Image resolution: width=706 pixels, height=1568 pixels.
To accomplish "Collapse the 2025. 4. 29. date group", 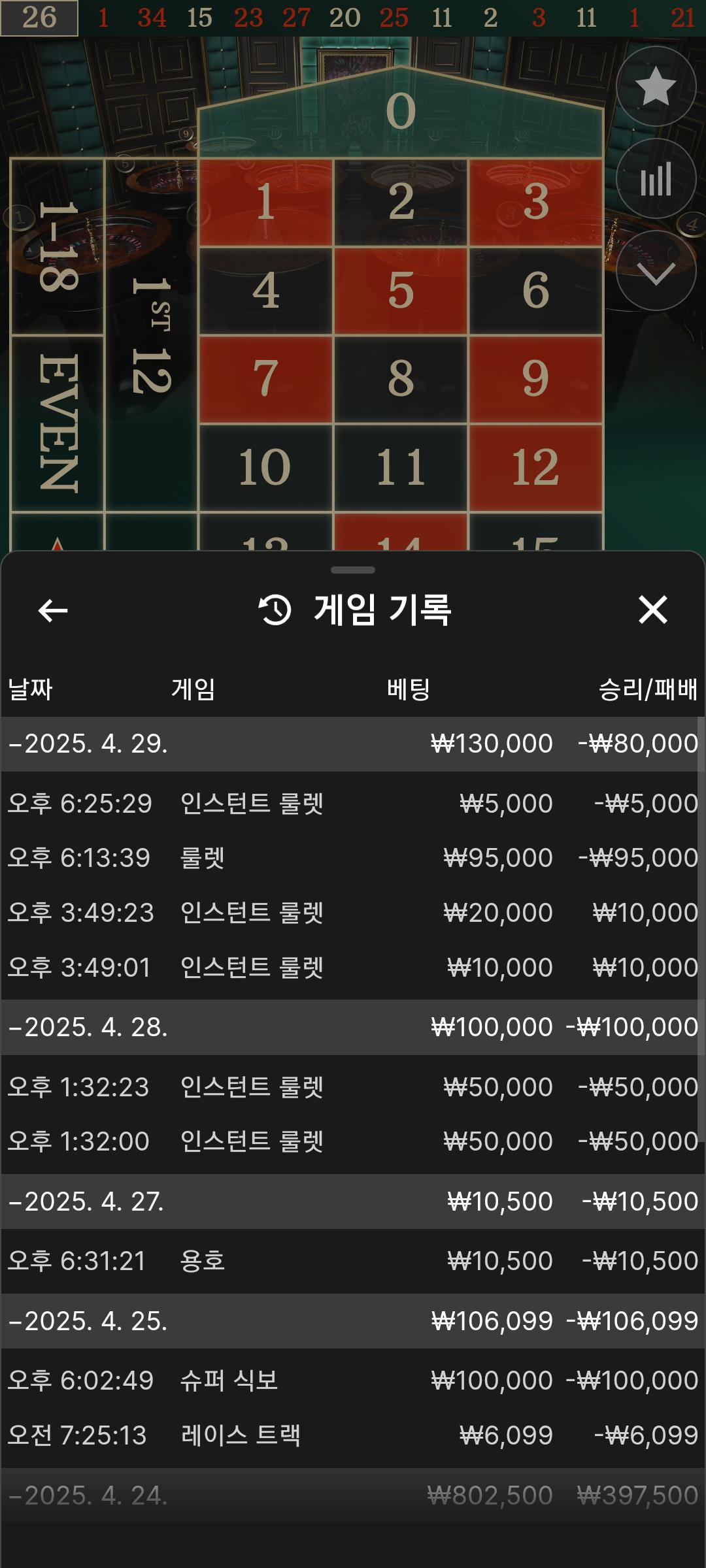I will pyautogui.click(x=88, y=744).
